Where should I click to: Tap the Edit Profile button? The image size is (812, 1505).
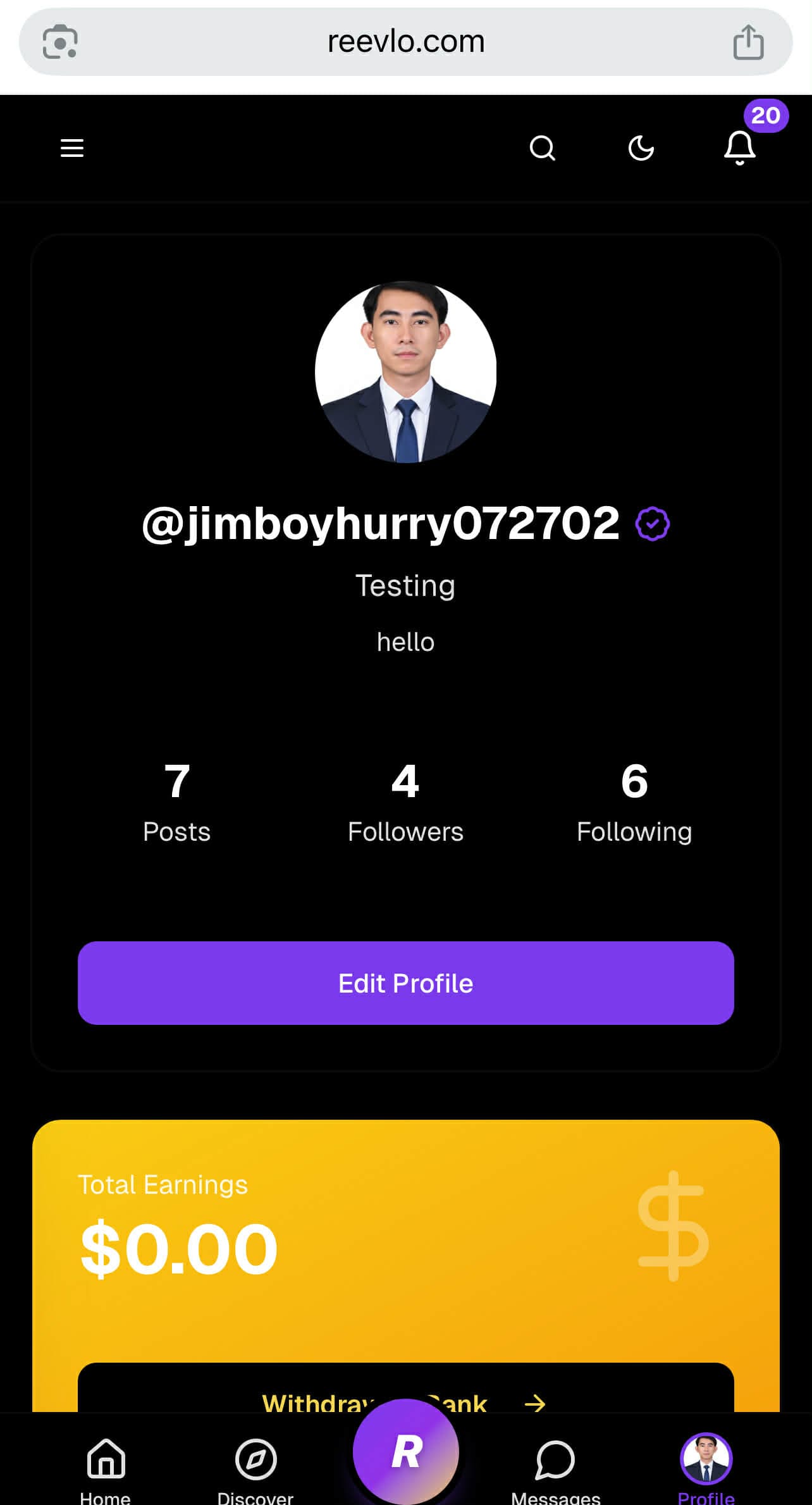tap(405, 982)
